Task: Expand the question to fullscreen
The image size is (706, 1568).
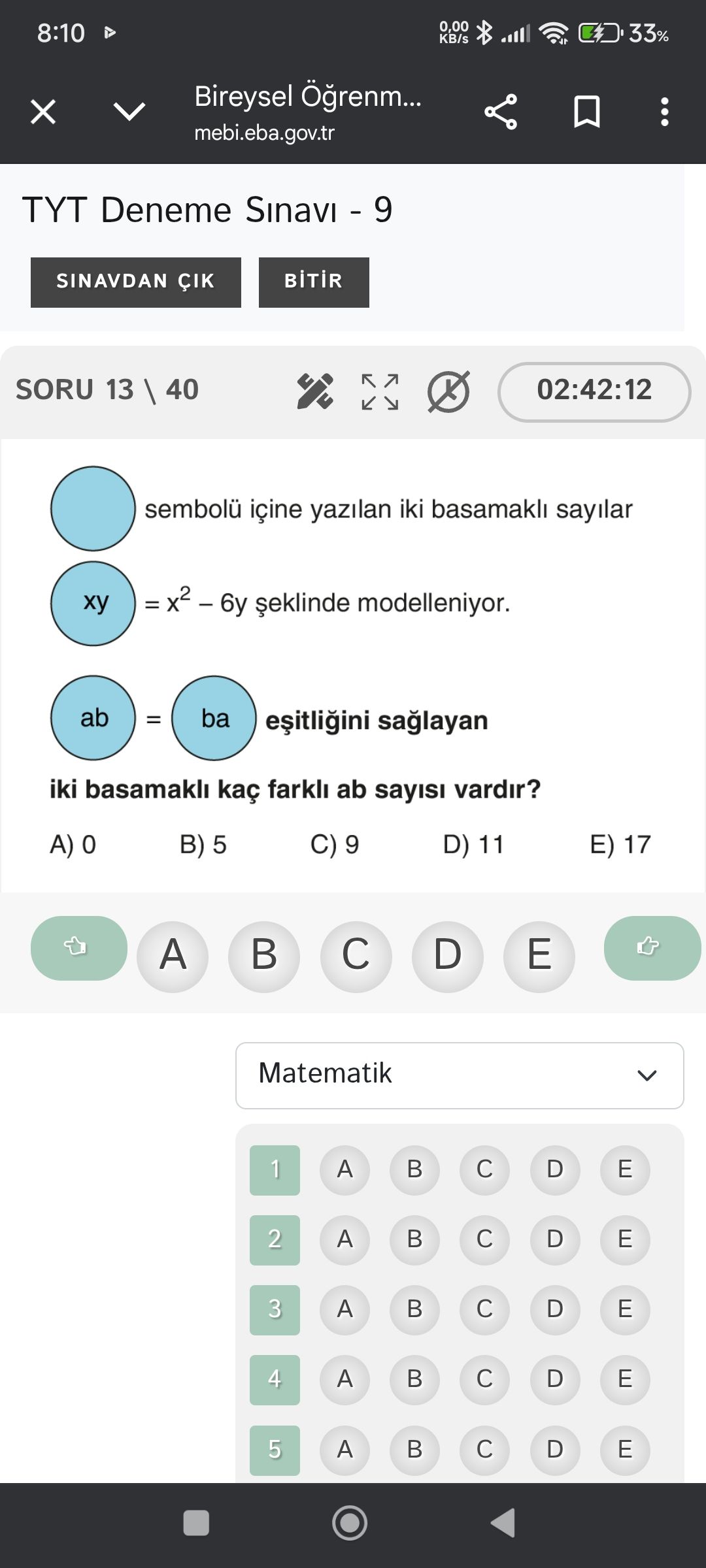Action: coord(380,392)
